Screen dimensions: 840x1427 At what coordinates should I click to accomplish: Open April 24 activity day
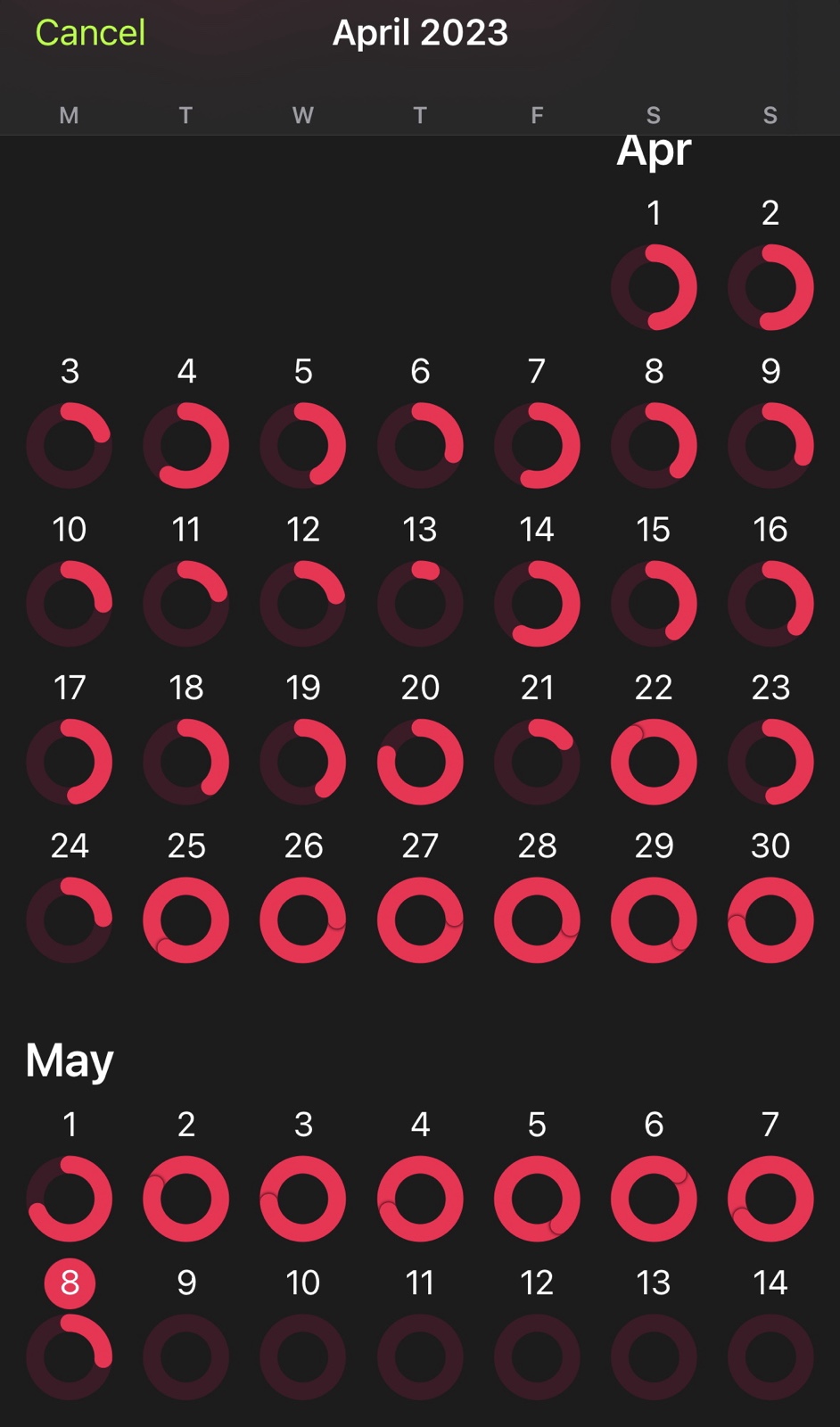(70, 920)
